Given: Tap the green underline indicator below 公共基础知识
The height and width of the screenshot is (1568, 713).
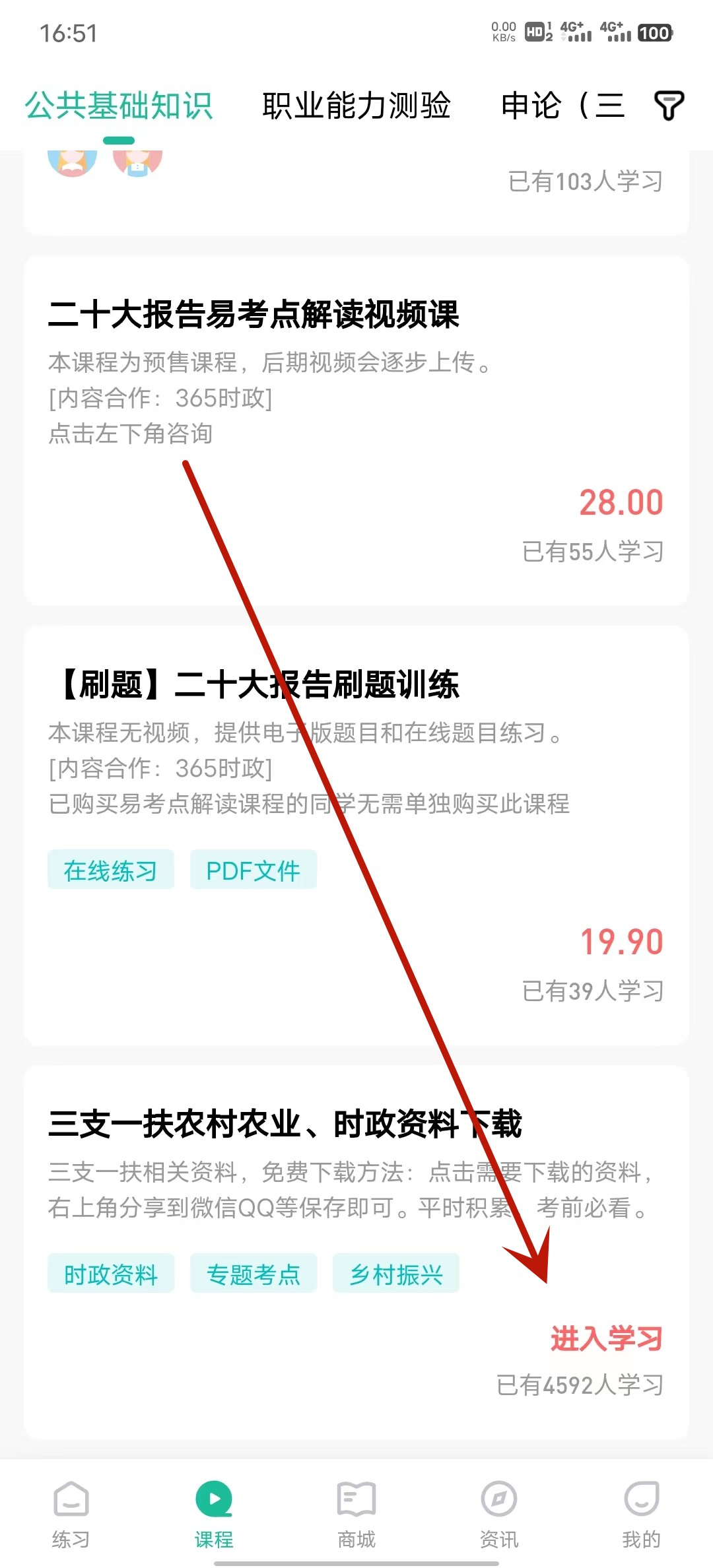Looking at the screenshot, I should tap(119, 140).
